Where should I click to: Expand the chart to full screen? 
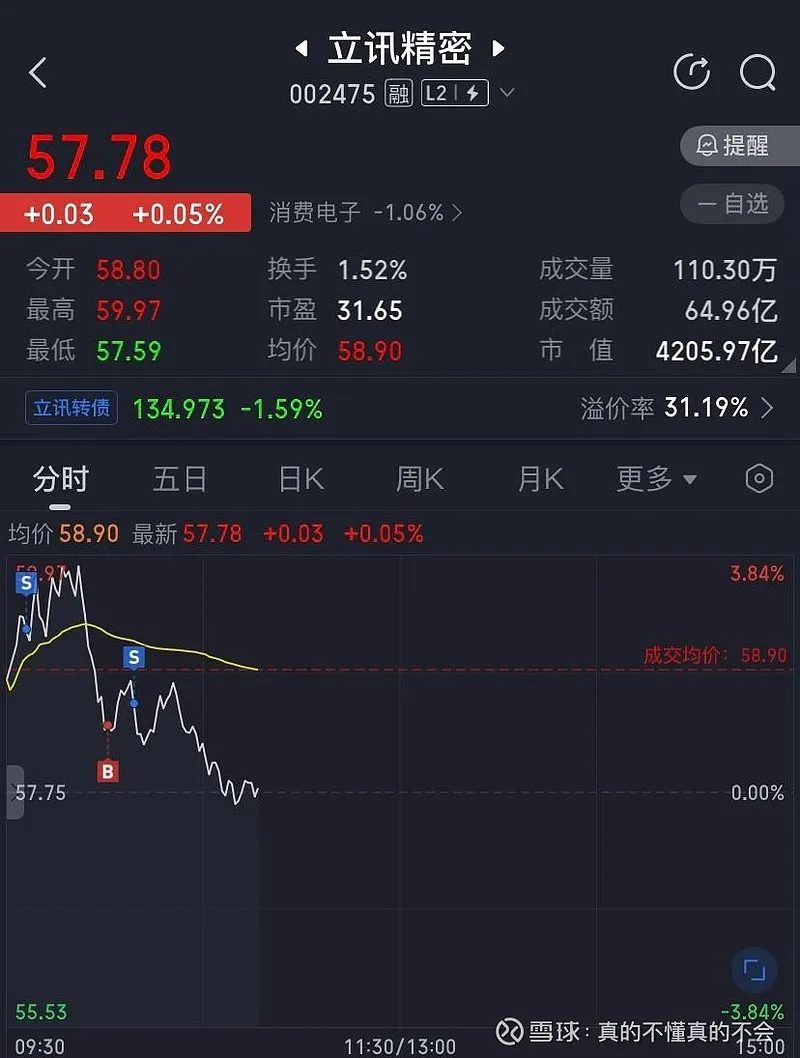pos(754,970)
